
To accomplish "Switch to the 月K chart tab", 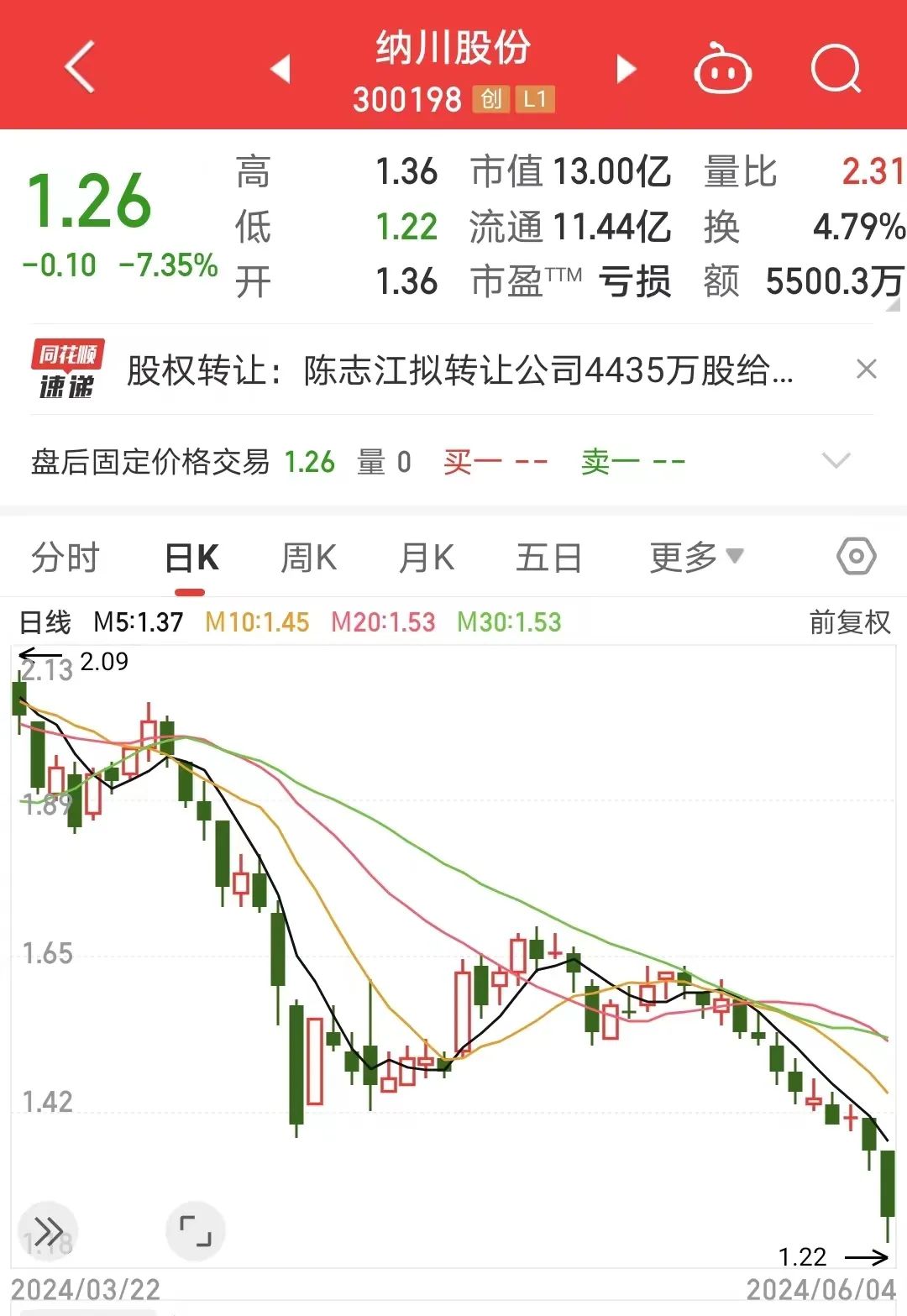I will (x=427, y=556).
